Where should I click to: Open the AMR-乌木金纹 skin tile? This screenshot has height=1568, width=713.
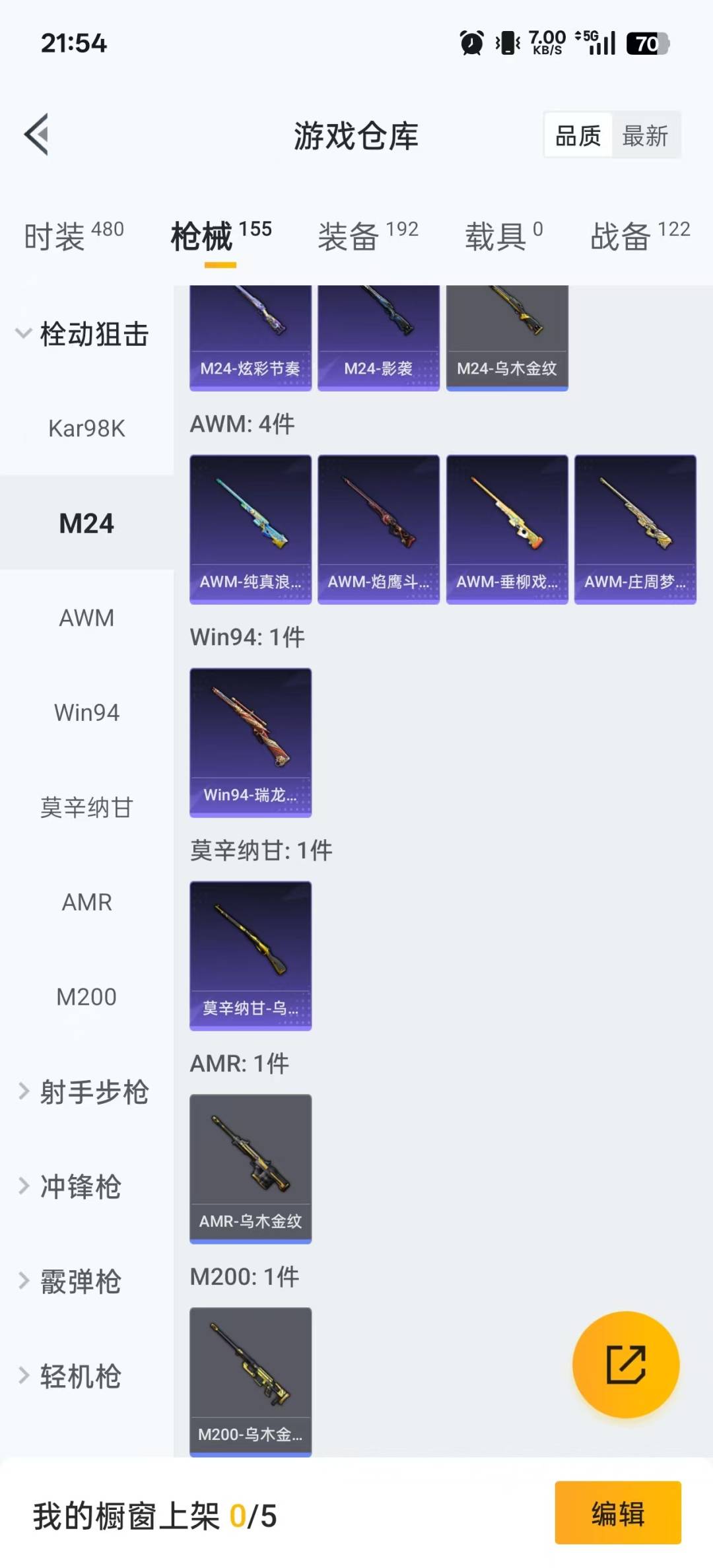coord(250,1169)
